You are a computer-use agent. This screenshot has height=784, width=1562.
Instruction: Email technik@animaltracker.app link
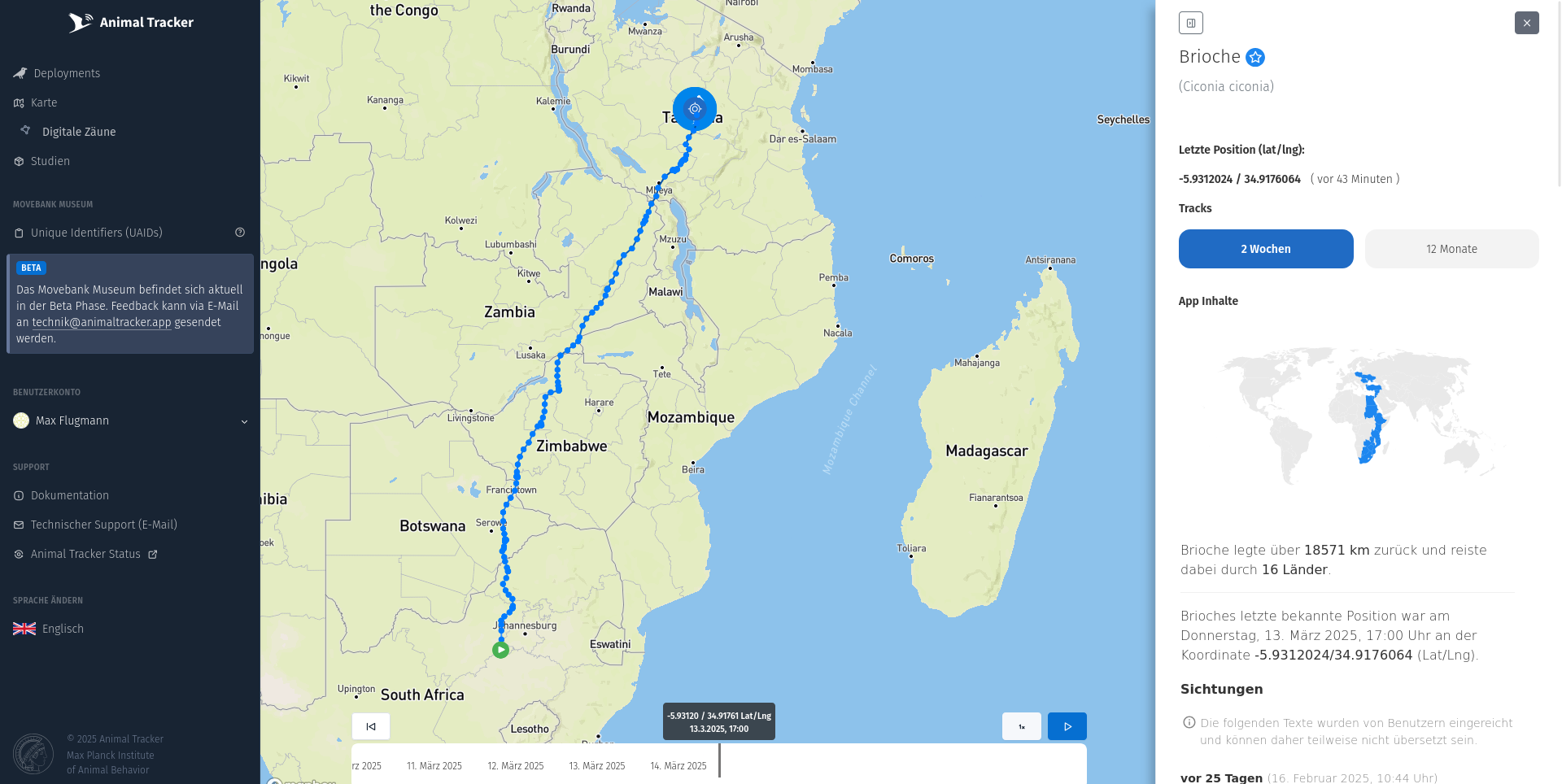tap(102, 322)
